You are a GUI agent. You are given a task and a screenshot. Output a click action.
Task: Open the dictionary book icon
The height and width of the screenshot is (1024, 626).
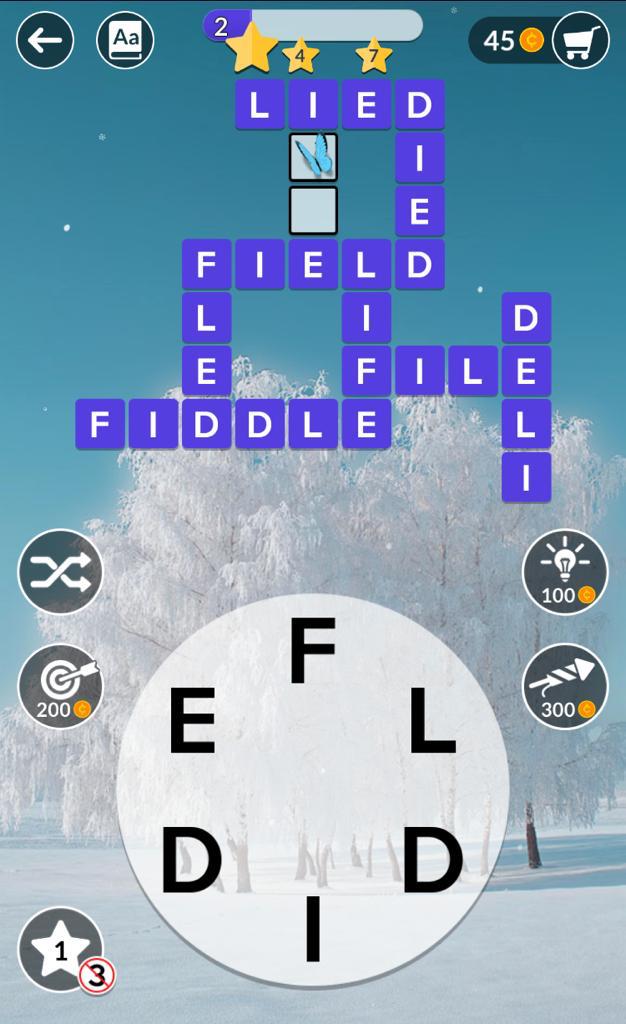click(125, 40)
